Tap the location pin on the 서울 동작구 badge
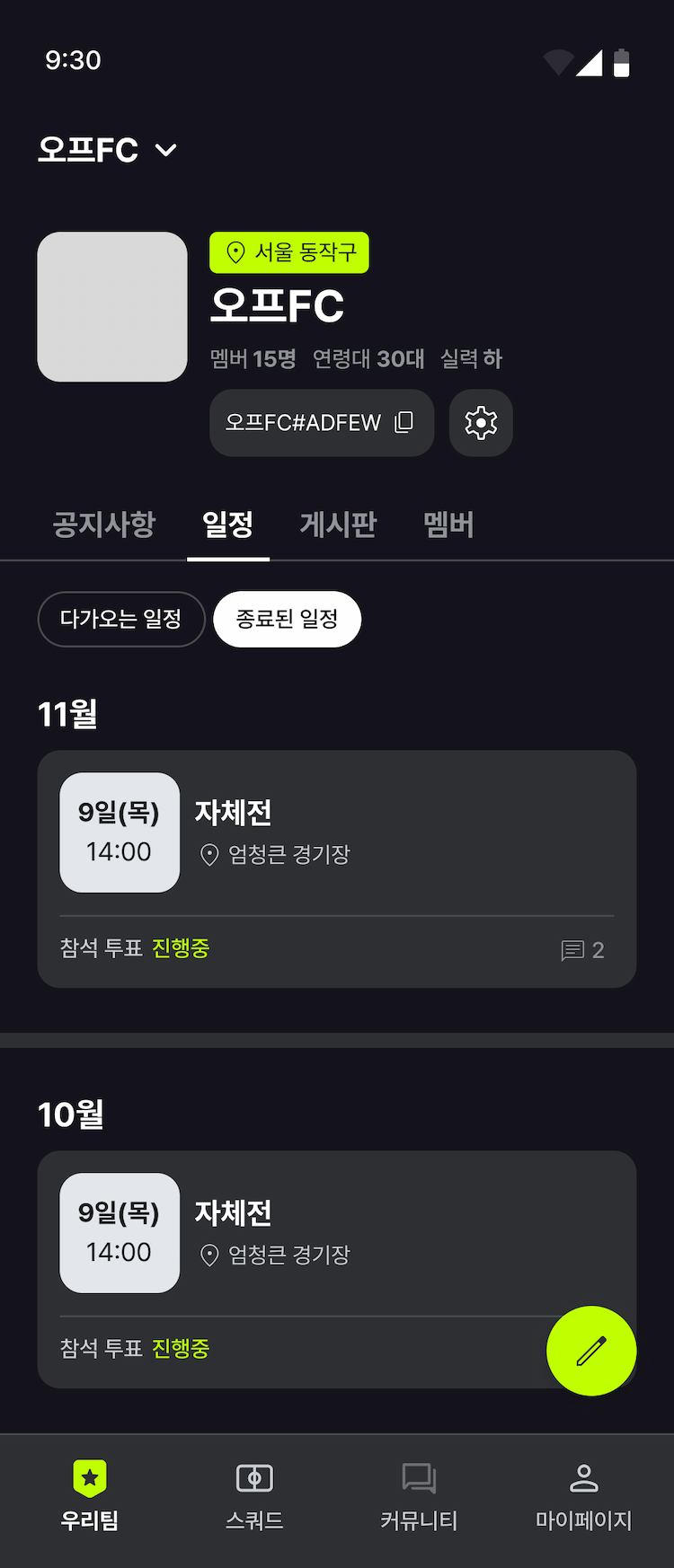Image resolution: width=674 pixels, height=1568 pixels. click(x=234, y=252)
